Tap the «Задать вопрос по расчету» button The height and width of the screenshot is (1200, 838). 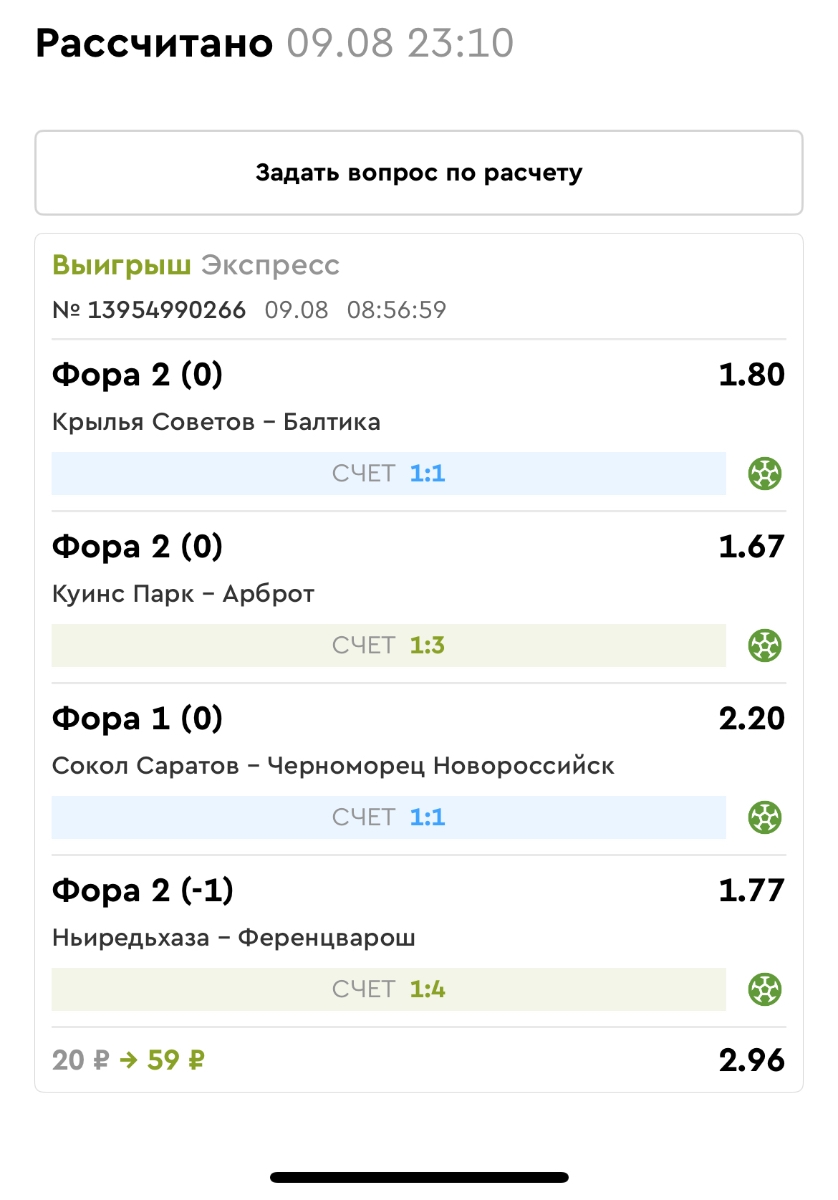[418, 172]
